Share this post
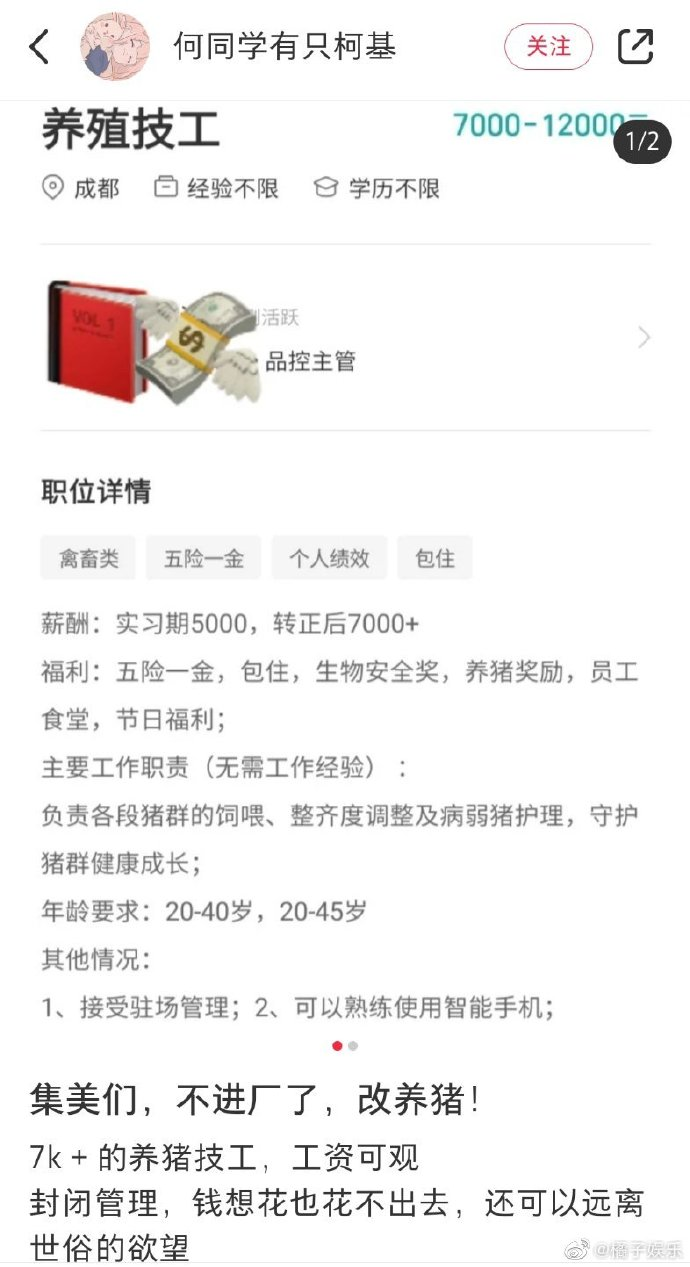Viewport: 690px width, 1267px height. point(635,47)
